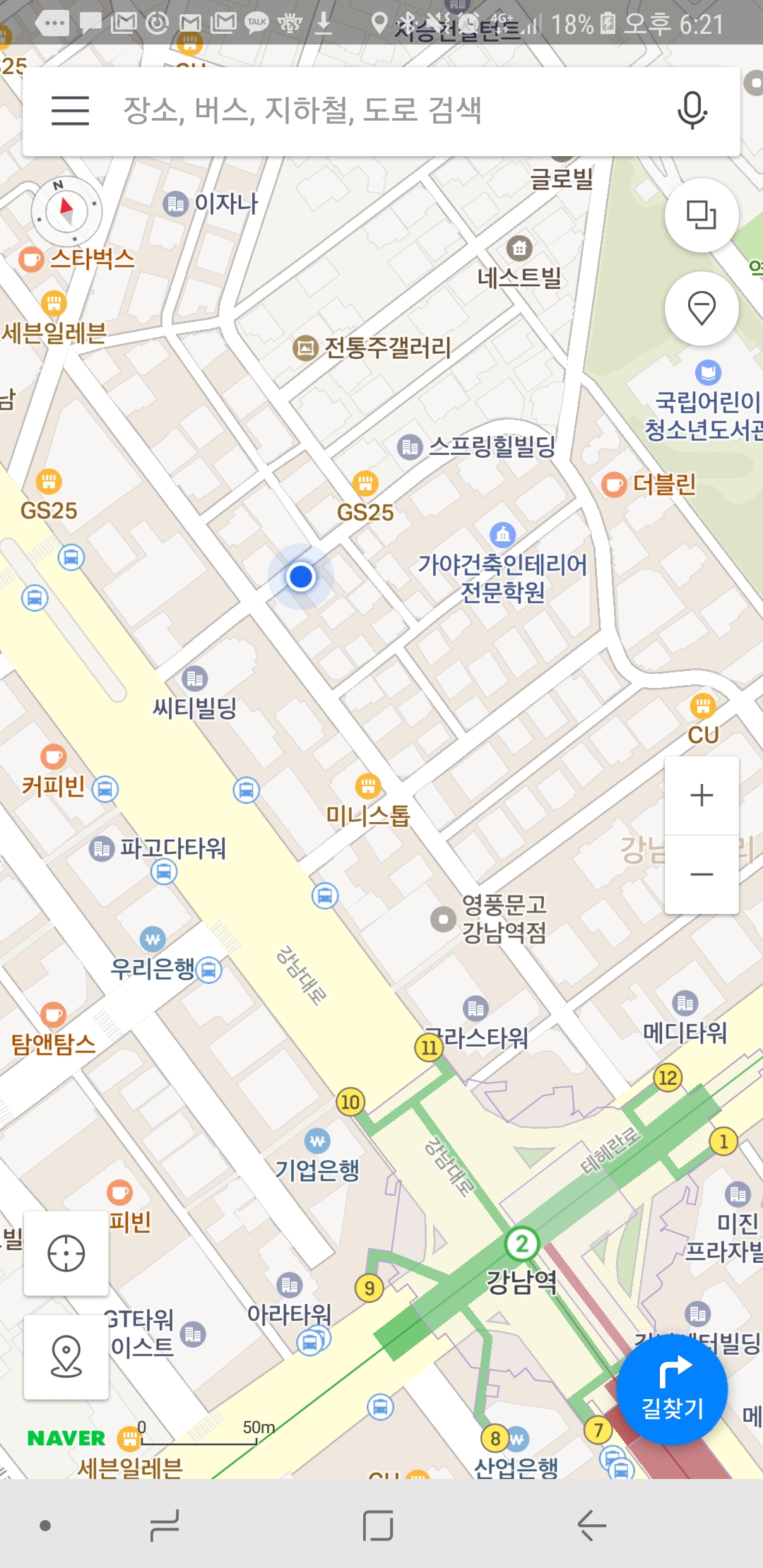Select the 전통주갤러리 marker

tap(305, 348)
